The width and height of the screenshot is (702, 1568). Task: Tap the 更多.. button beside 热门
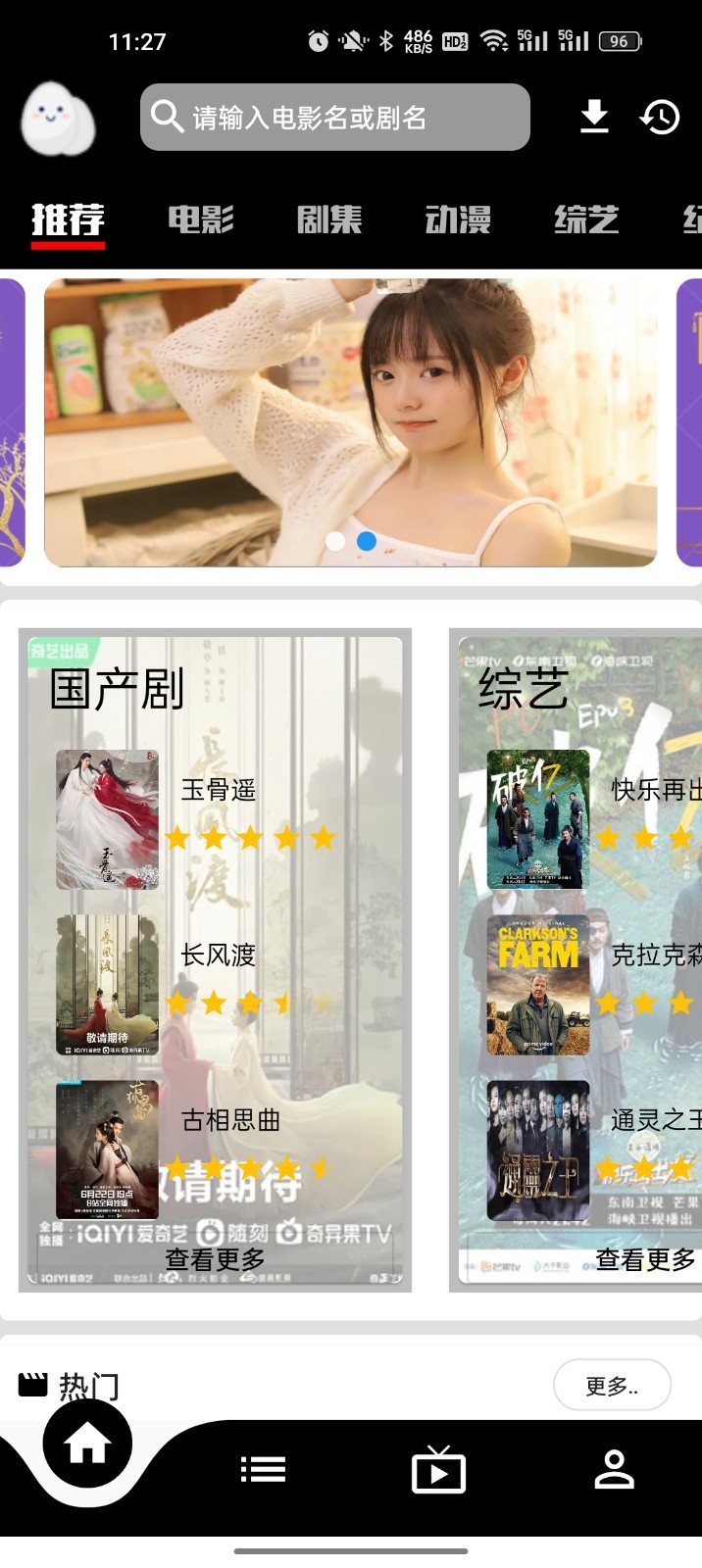(612, 1386)
